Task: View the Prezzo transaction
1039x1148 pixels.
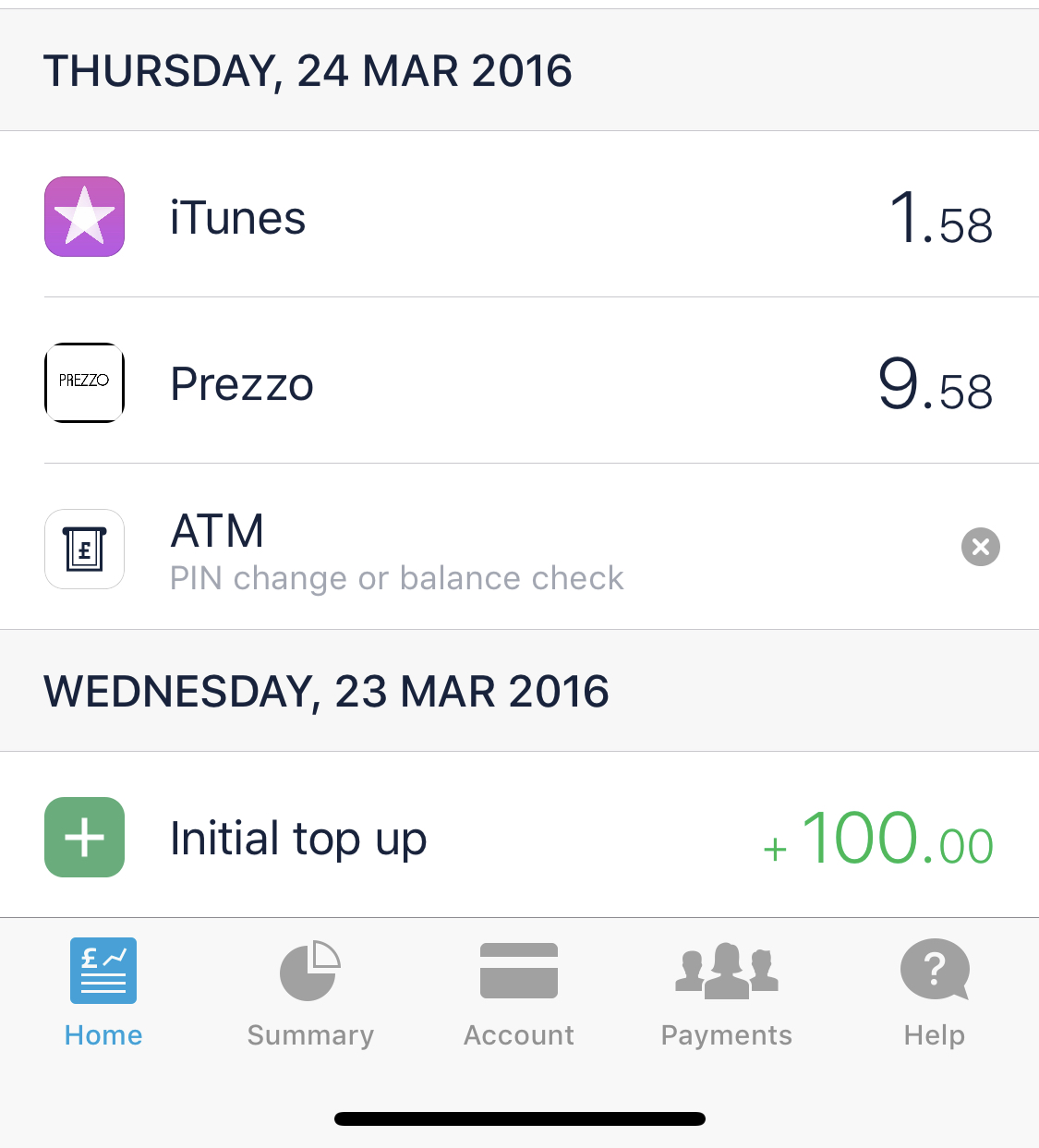Action: (517, 382)
